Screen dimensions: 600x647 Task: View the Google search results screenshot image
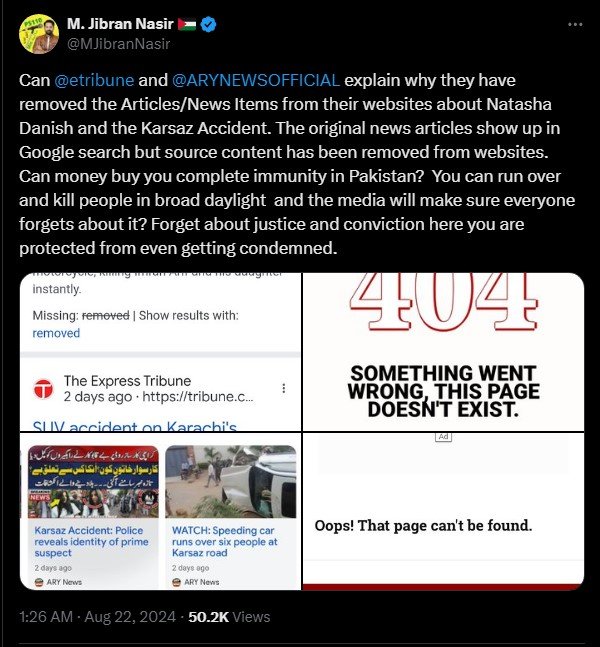[x=159, y=351]
